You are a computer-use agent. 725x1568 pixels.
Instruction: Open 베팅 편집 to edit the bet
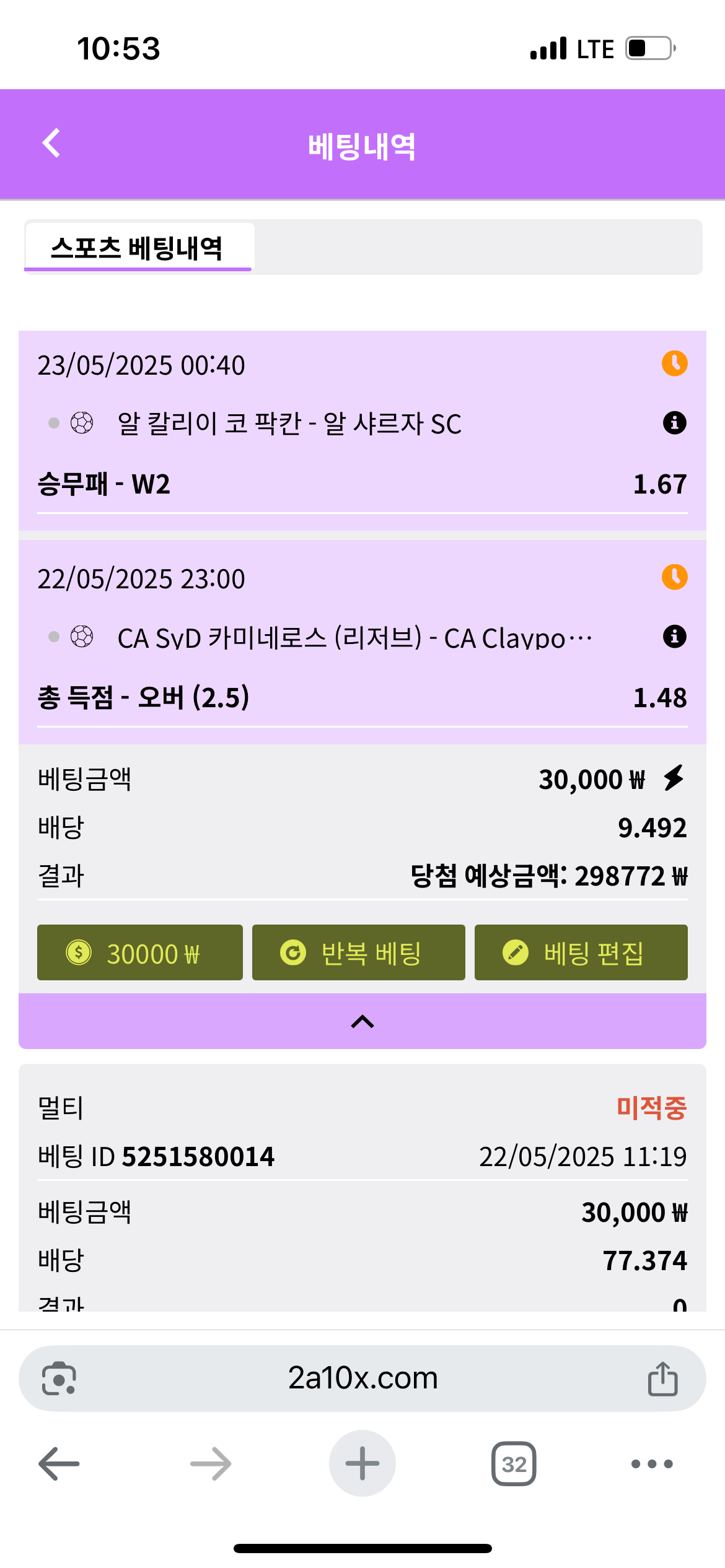(581, 952)
